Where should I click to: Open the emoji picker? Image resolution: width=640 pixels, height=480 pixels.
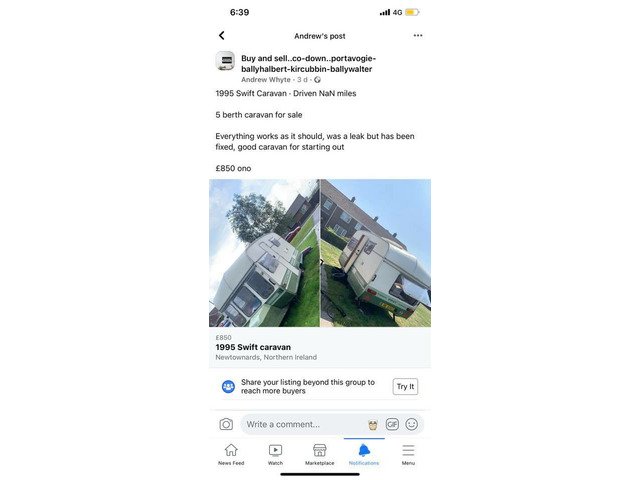pyautogui.click(x=411, y=424)
